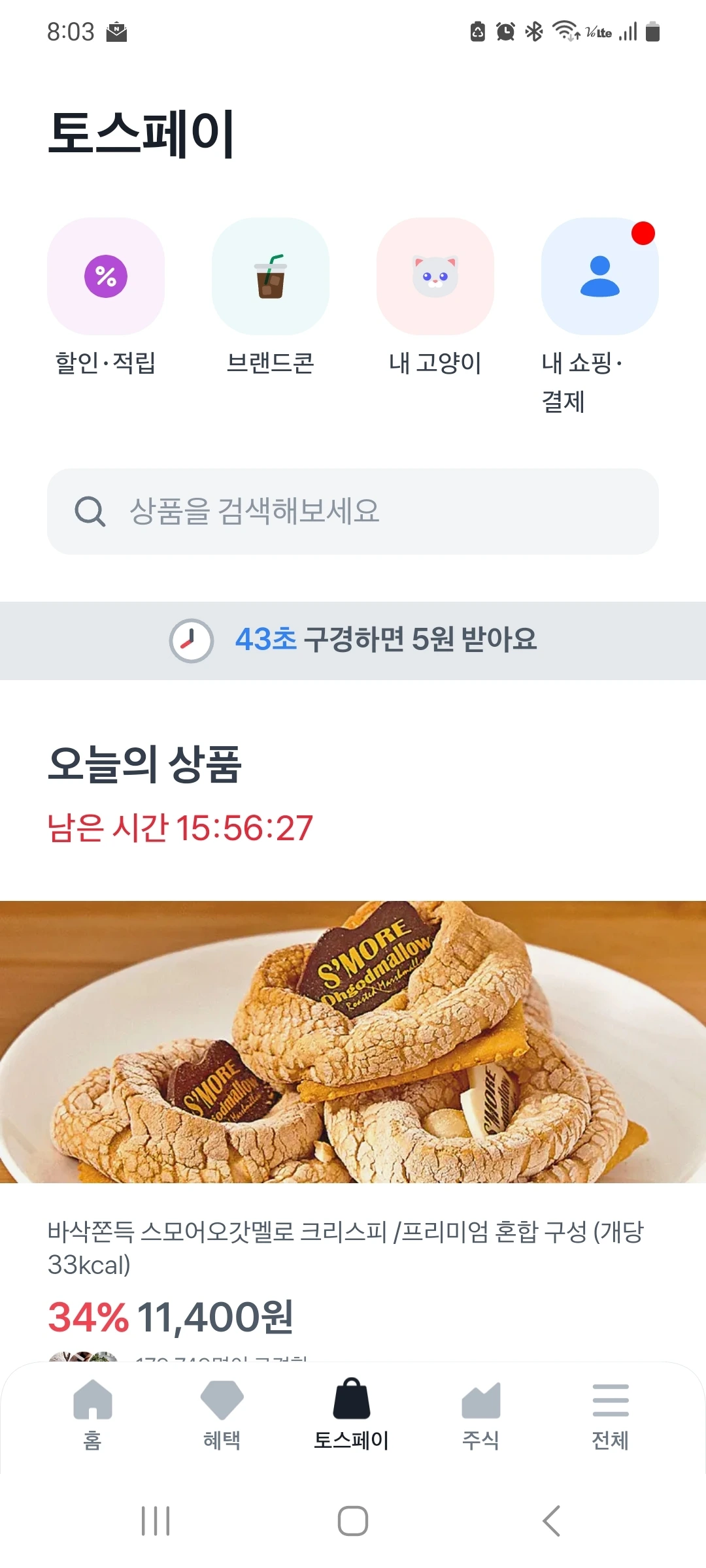Screen dimensions: 706x1568
Task: Open recent apps from the navigation bar
Action: point(156,1521)
